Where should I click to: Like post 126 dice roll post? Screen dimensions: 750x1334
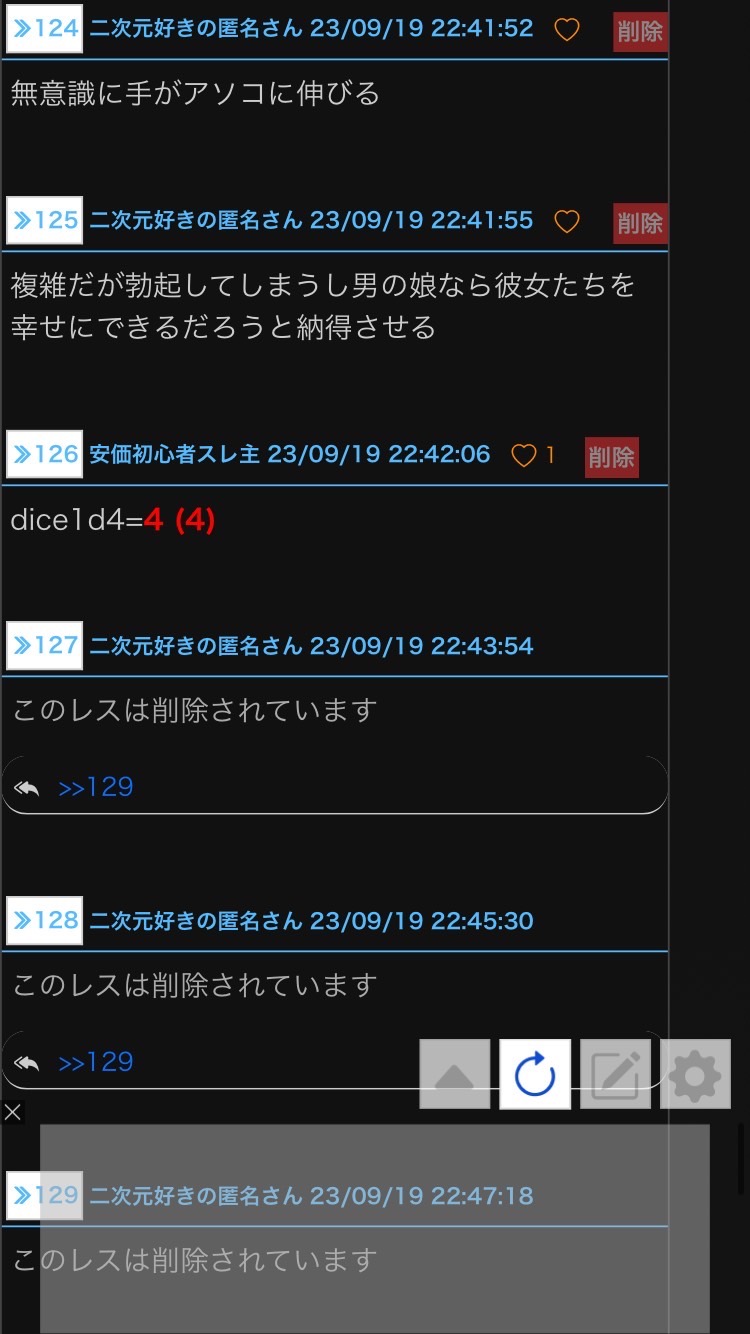point(524,456)
